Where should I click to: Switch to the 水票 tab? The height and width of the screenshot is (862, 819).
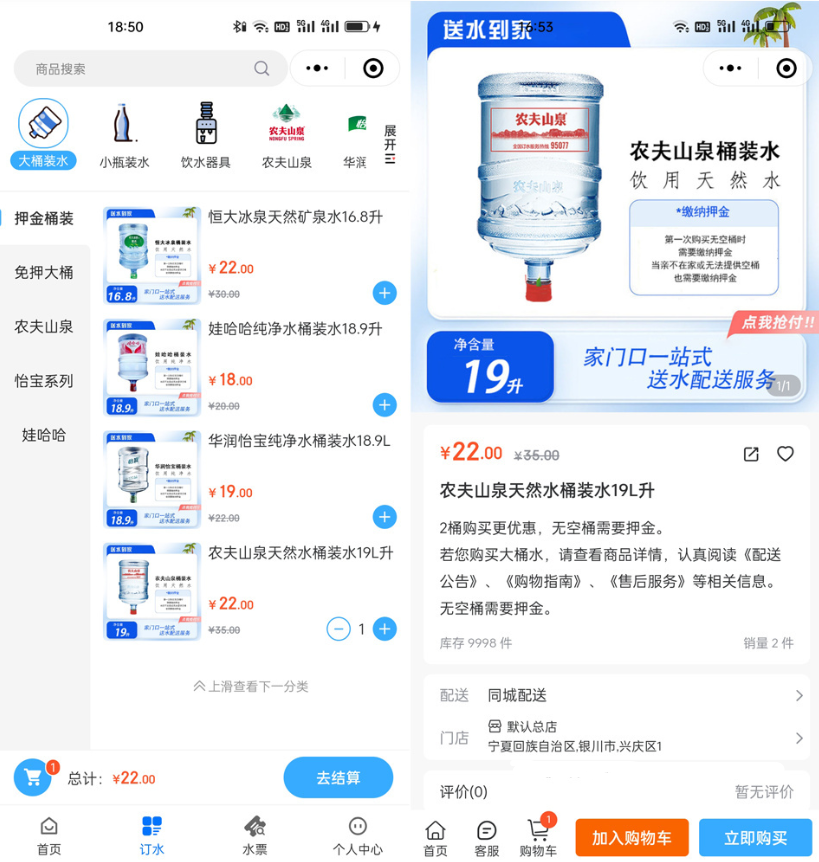[255, 835]
